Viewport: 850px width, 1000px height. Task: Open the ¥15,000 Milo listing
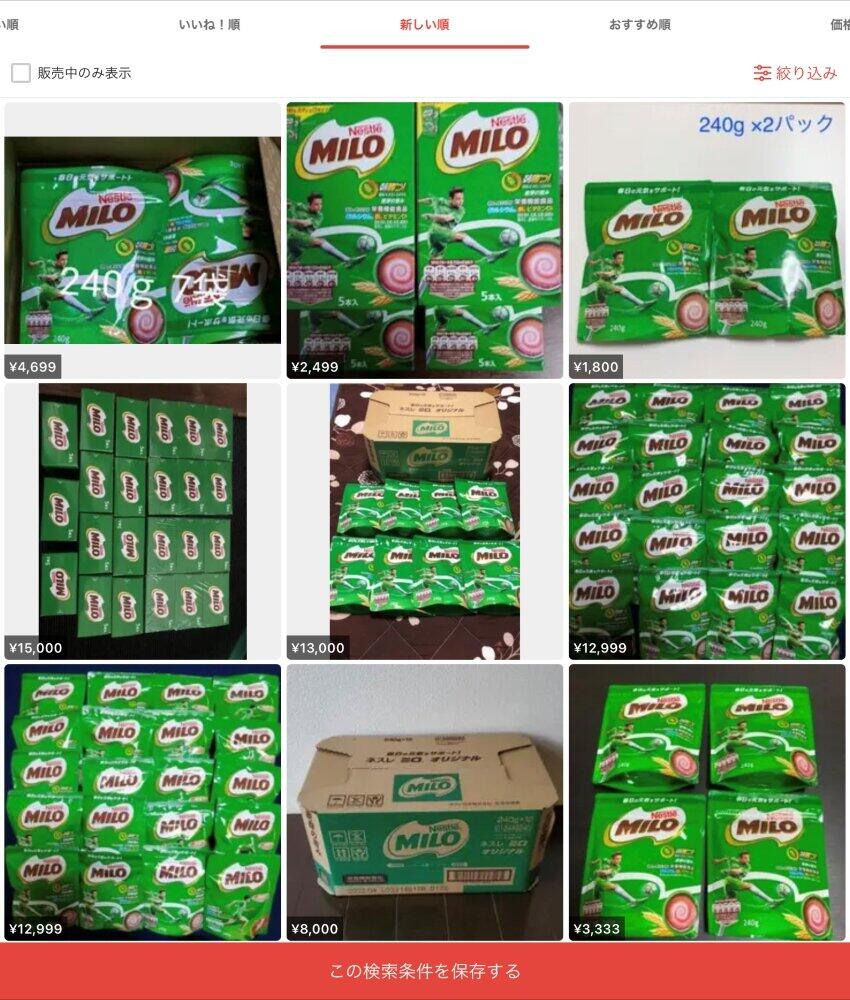143,521
